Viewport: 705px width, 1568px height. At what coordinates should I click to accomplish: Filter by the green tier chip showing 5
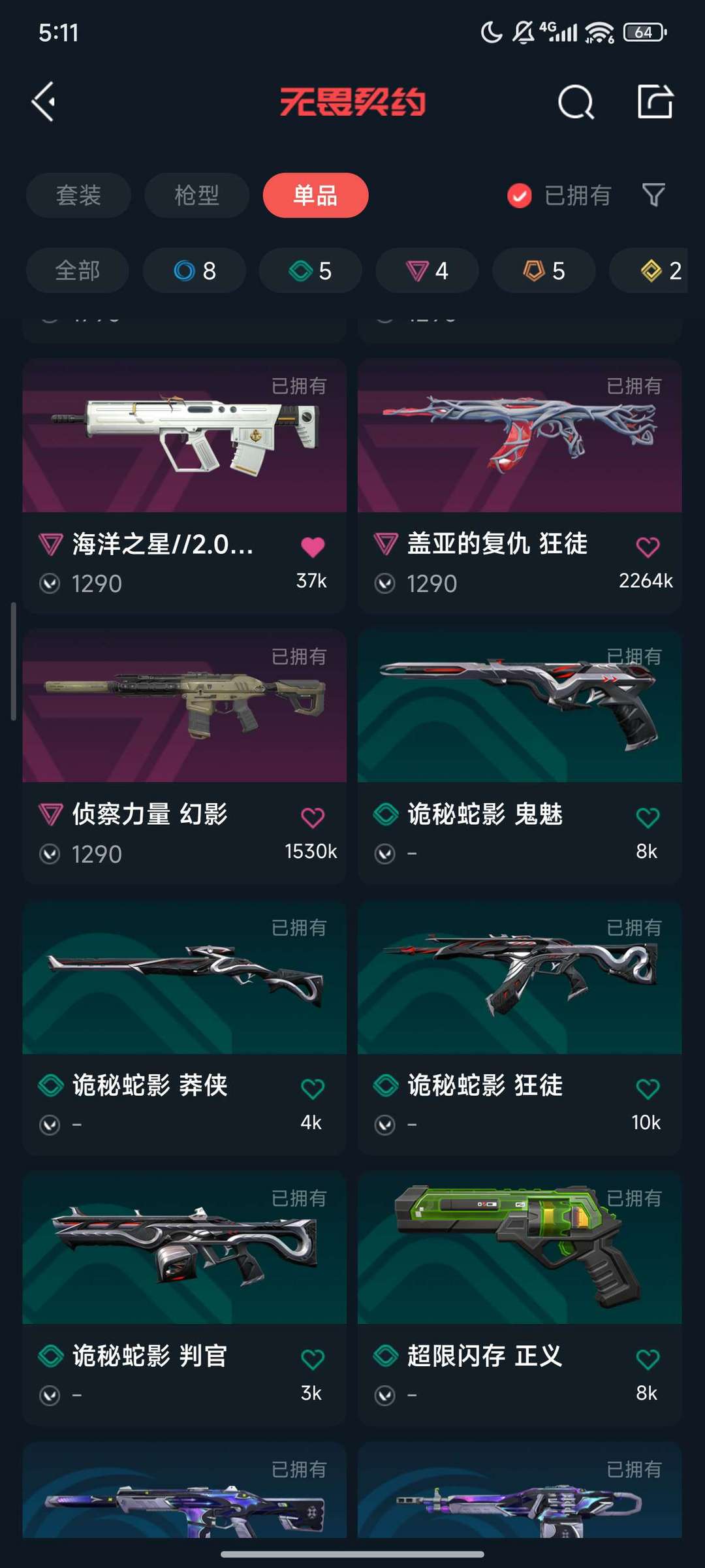point(310,270)
